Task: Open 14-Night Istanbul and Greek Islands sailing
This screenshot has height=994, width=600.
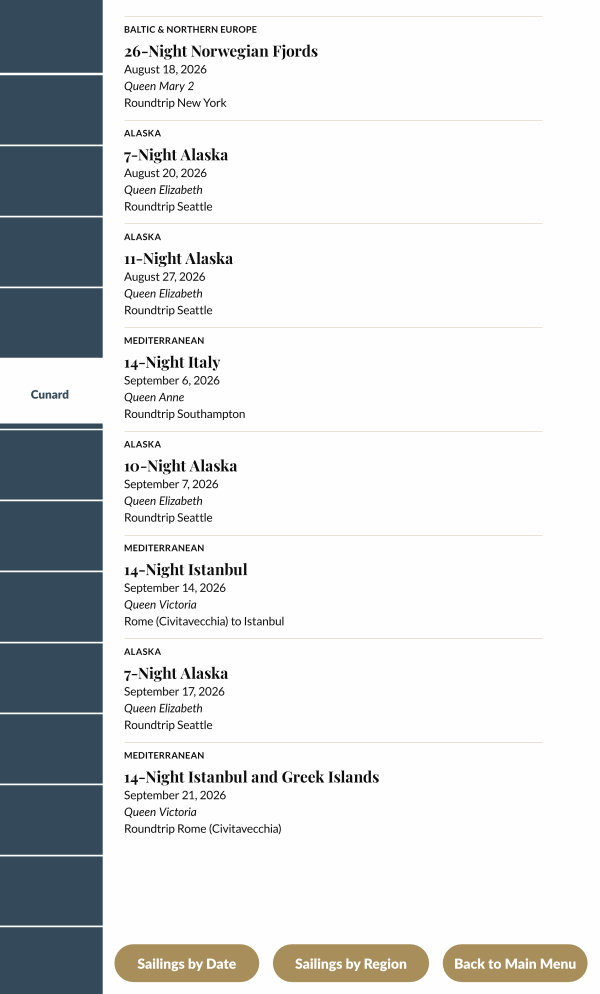Action: [251, 777]
